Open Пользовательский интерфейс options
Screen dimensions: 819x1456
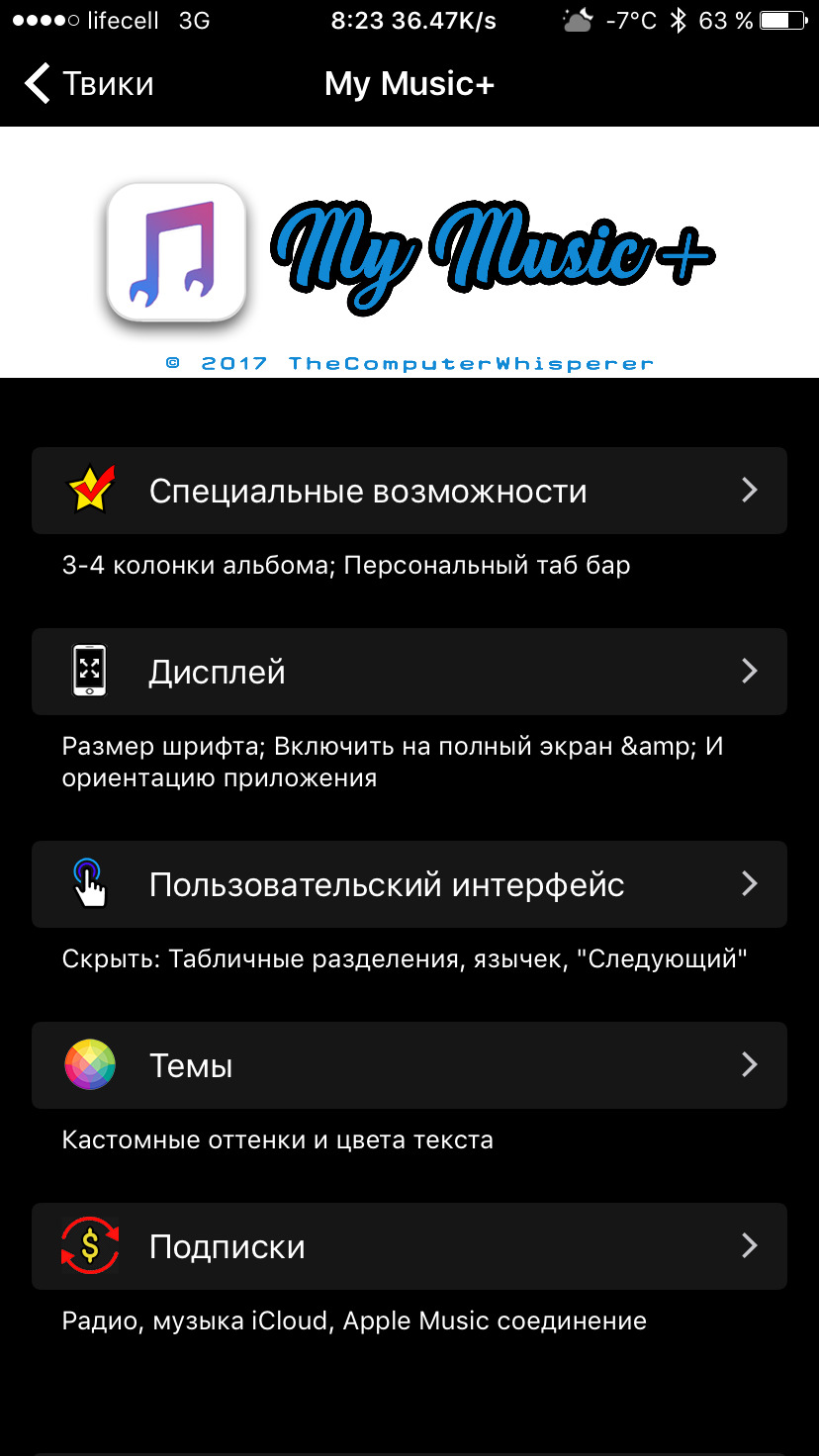[x=409, y=884]
